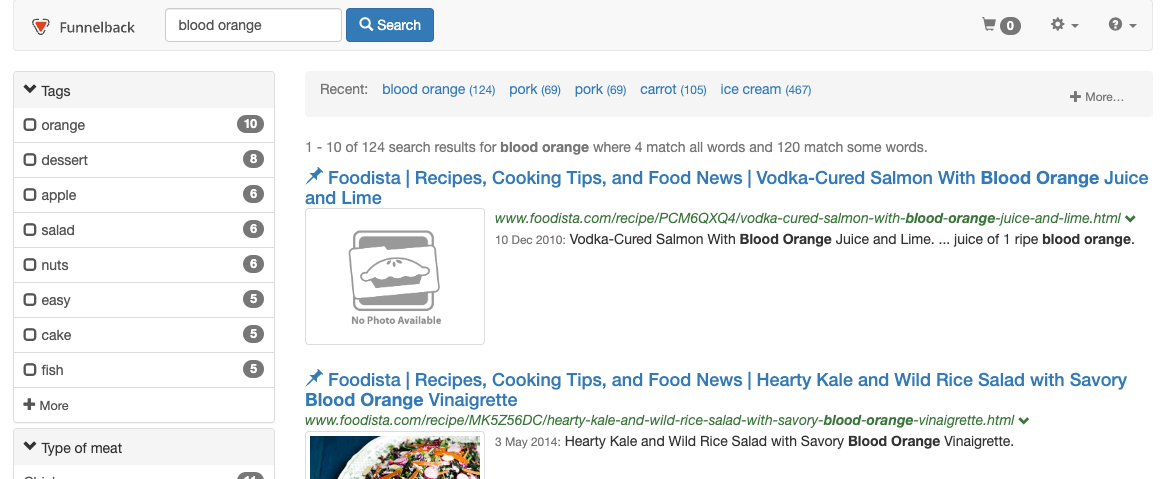Collapse the Tags facet panel
Viewport: 1167px width, 479px height.
pos(47,91)
